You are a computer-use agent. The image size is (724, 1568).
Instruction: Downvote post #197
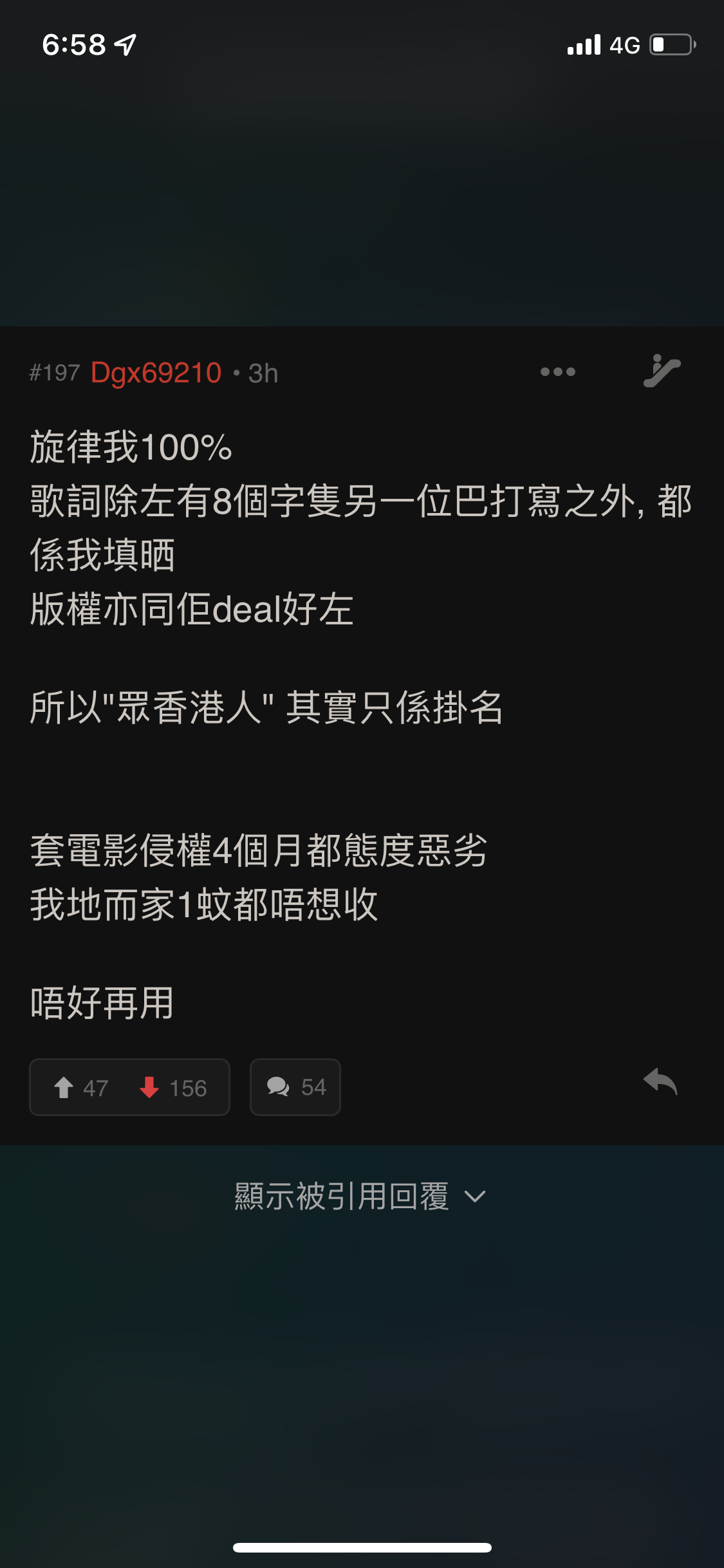click(172, 1087)
